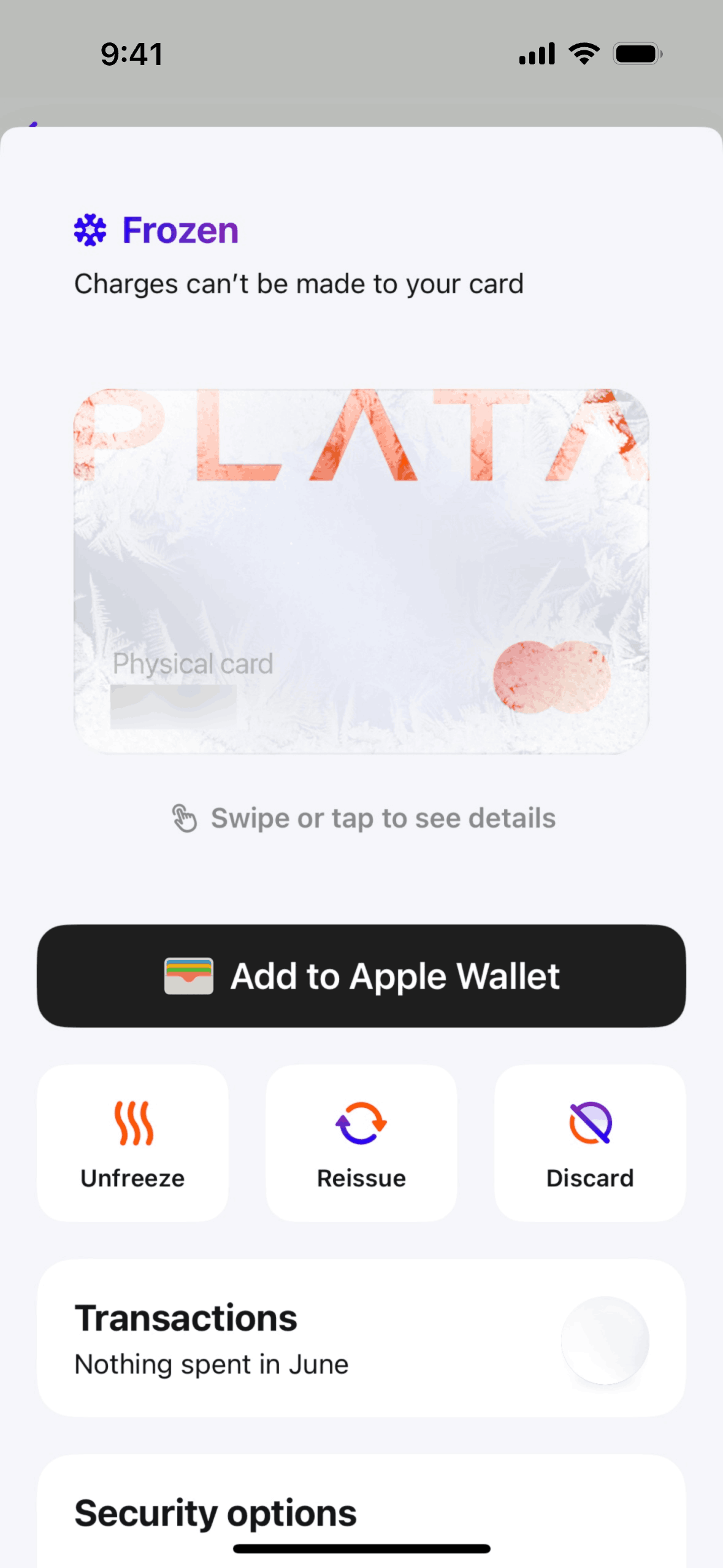The height and width of the screenshot is (1568, 723).
Task: Reissue the card
Action: 361,1143
